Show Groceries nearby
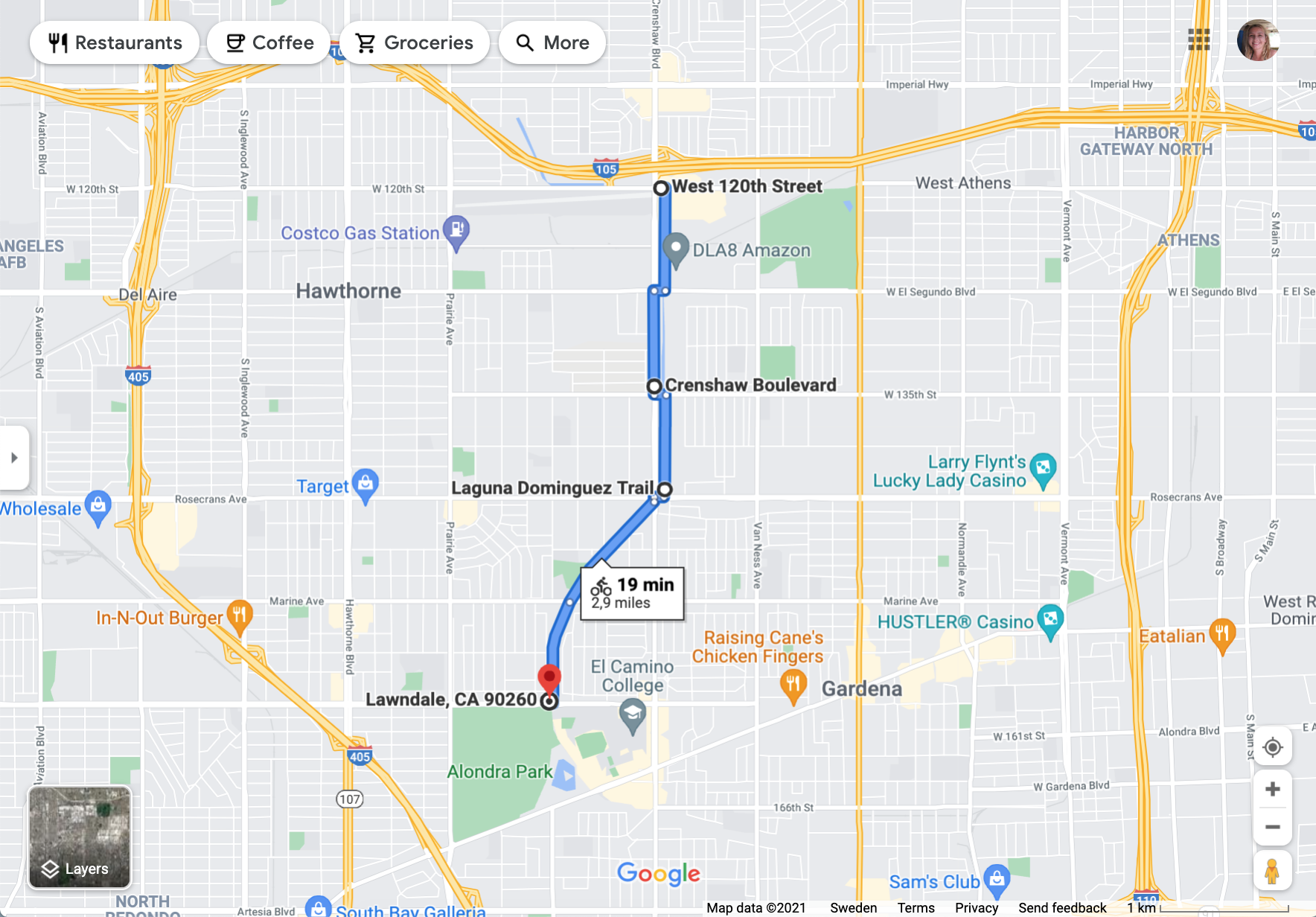Screen dimensions: 1316x917 click(415, 43)
